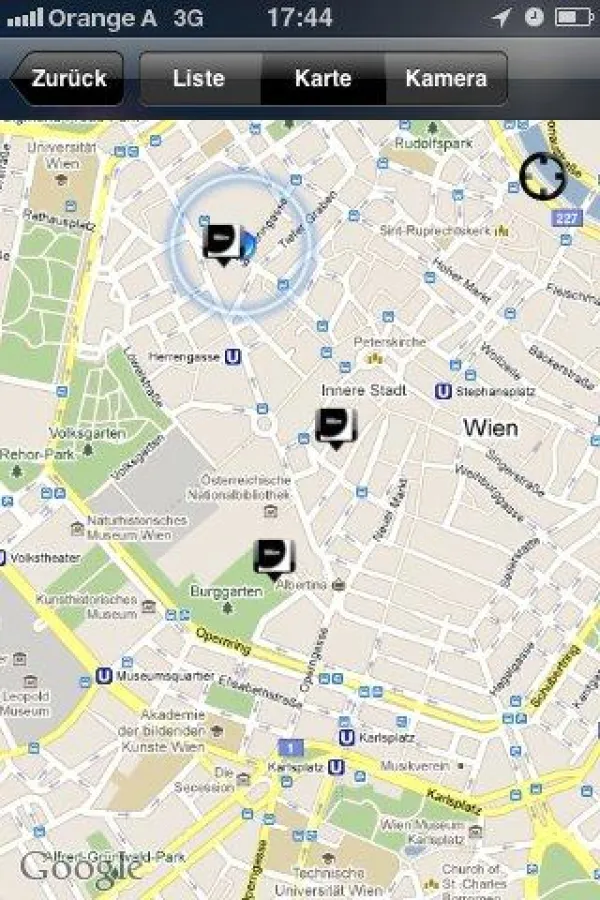Open the map pin near Albertina

272,557
